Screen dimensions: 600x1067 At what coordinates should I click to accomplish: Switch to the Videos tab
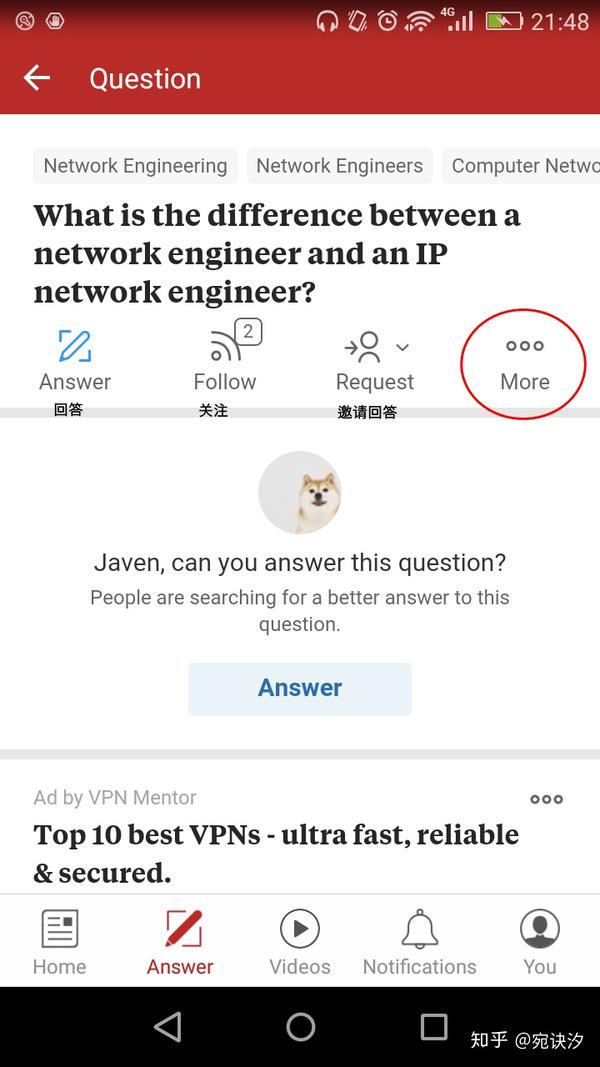click(x=300, y=941)
